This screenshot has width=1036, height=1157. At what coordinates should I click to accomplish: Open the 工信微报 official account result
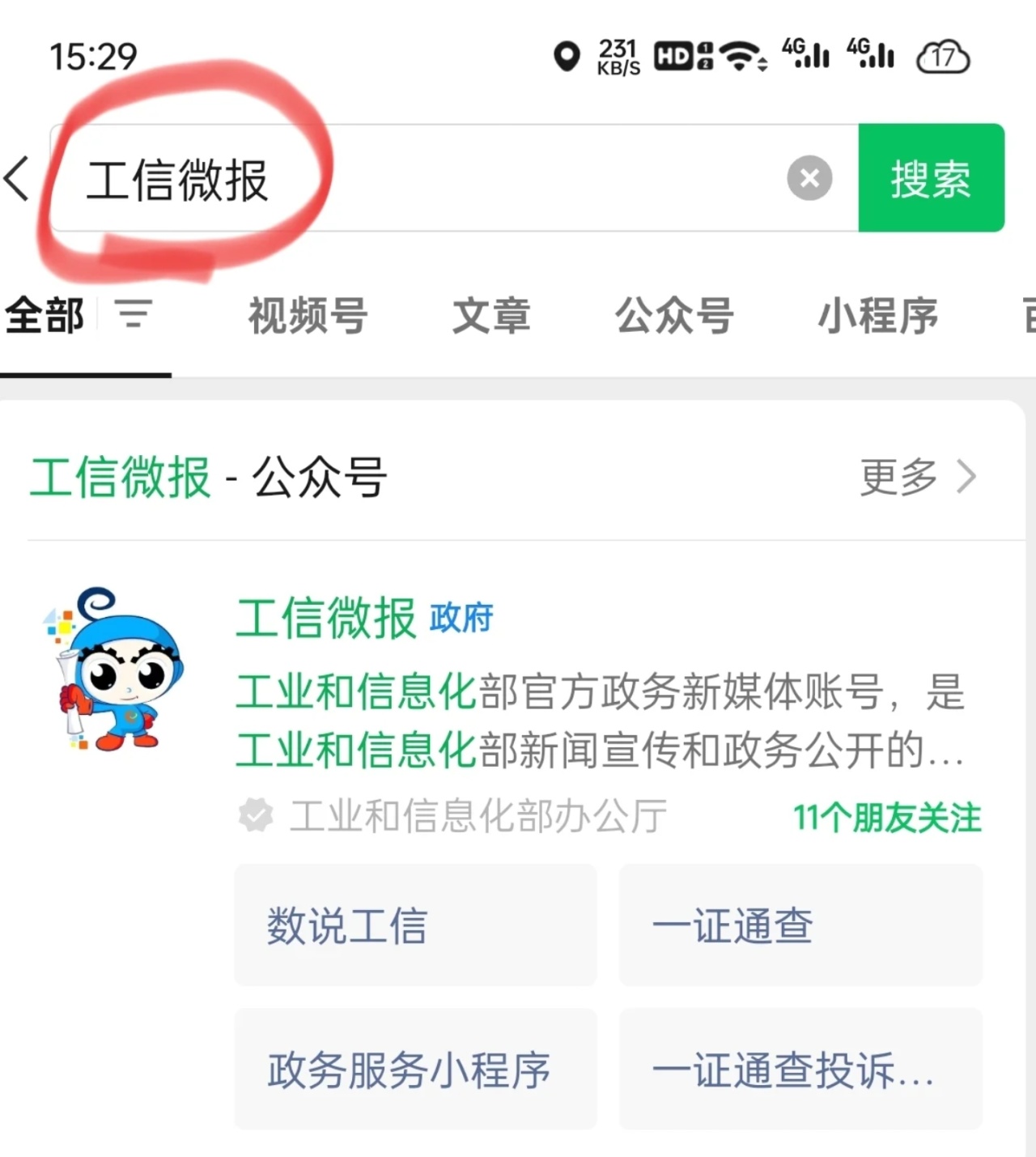pos(325,619)
